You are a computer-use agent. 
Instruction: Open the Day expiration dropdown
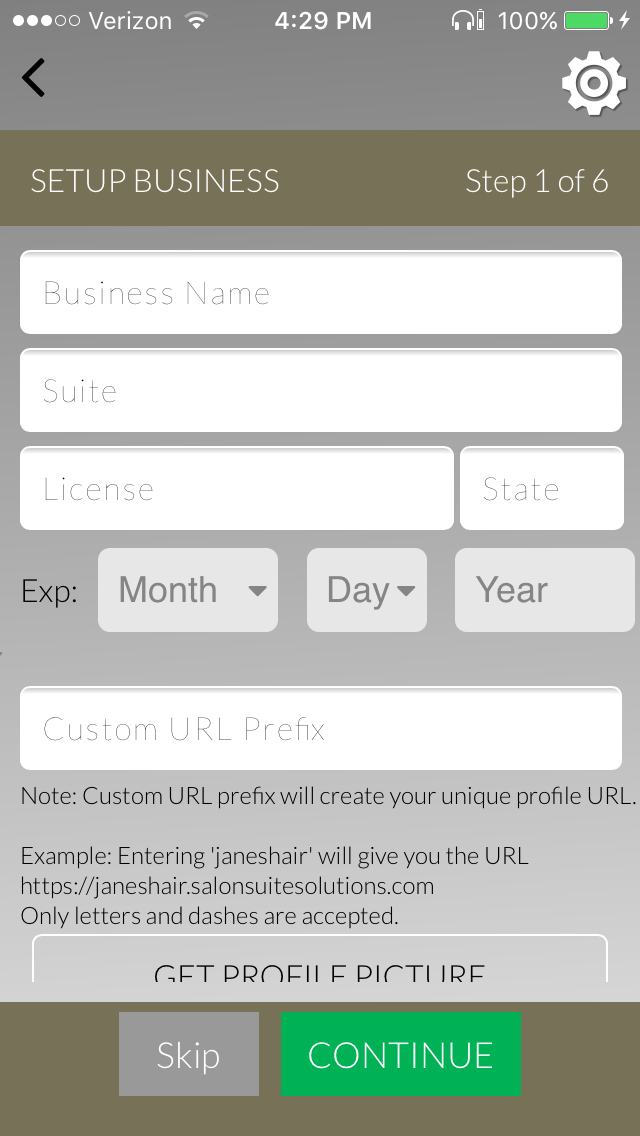tap(367, 590)
